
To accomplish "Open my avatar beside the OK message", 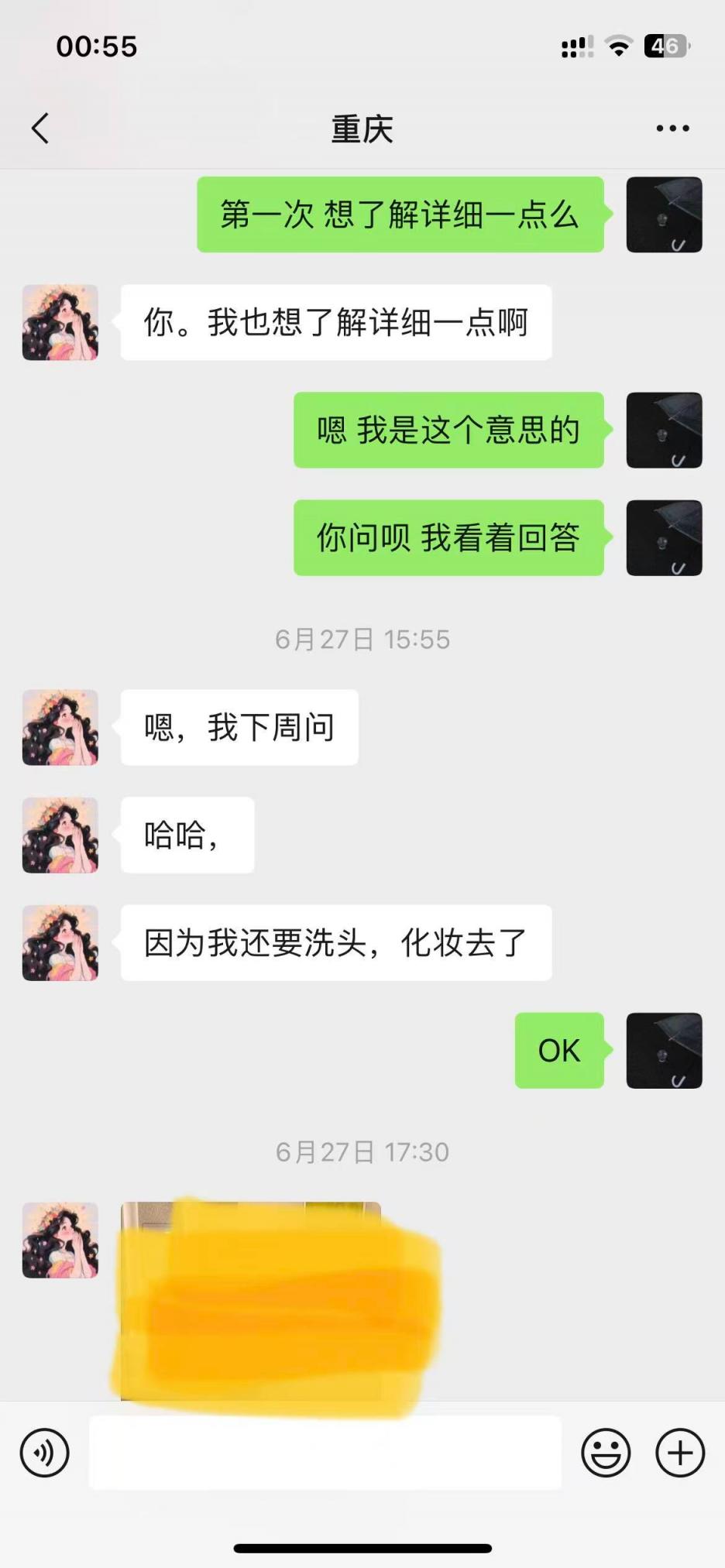I will point(664,1051).
